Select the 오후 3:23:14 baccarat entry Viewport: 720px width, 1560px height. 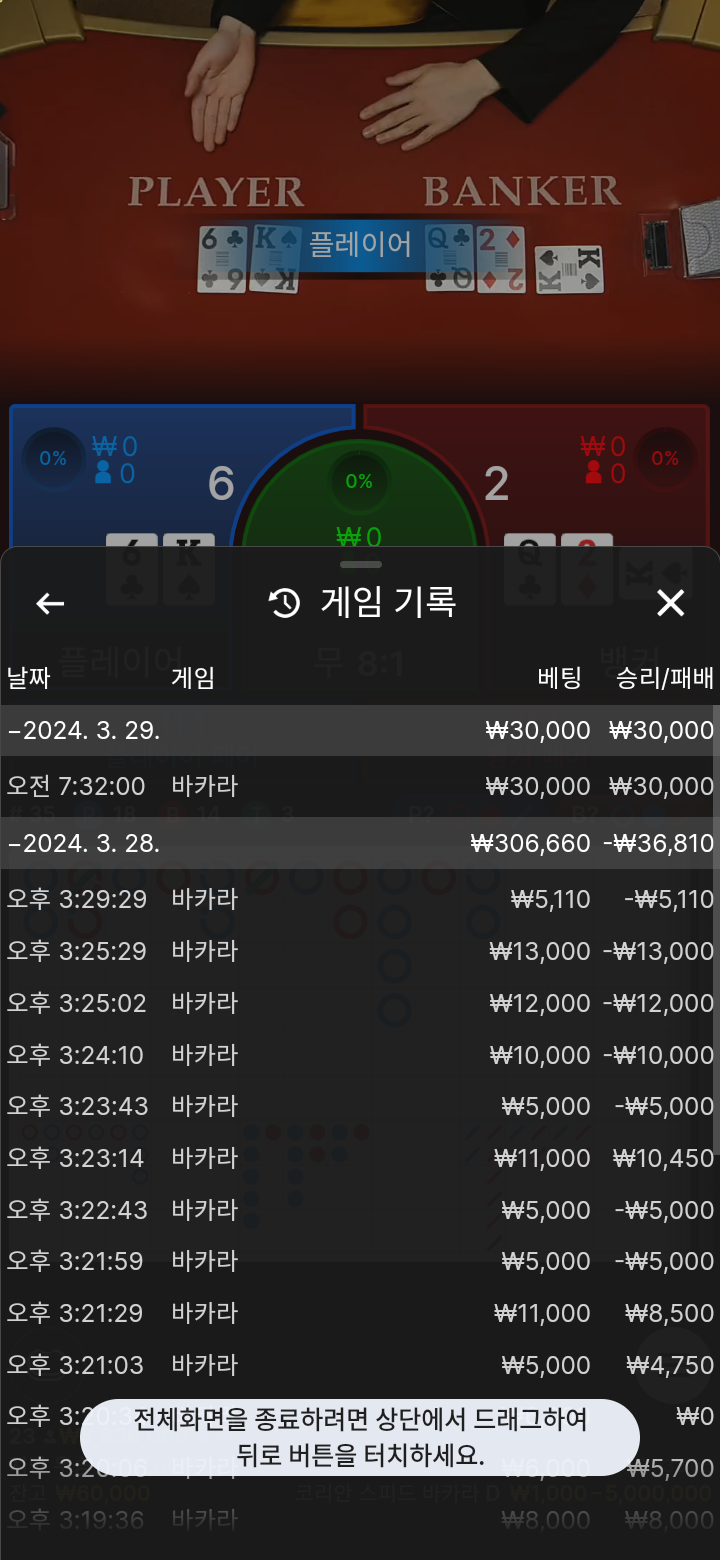(x=360, y=1158)
